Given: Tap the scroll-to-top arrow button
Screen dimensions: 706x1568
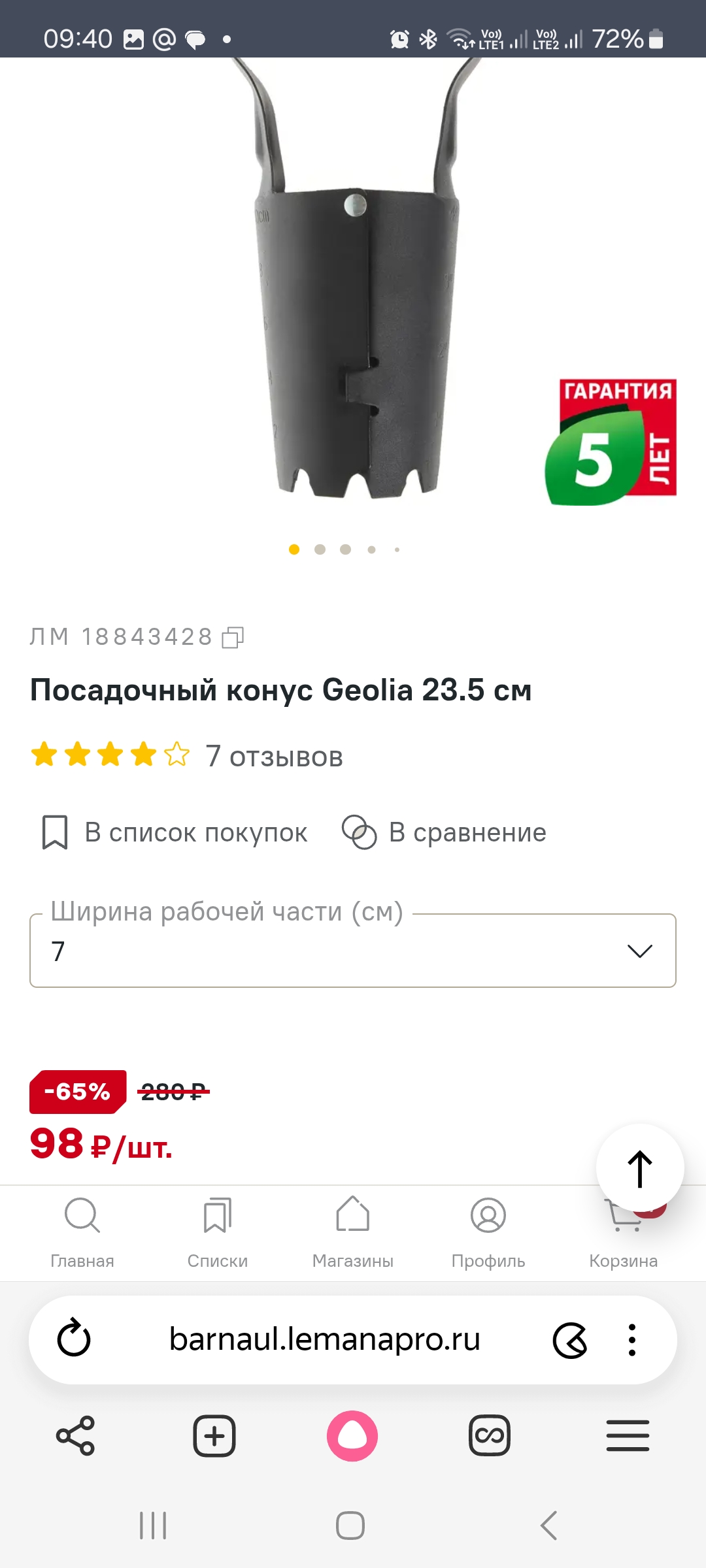Looking at the screenshot, I should coord(639,1169).
